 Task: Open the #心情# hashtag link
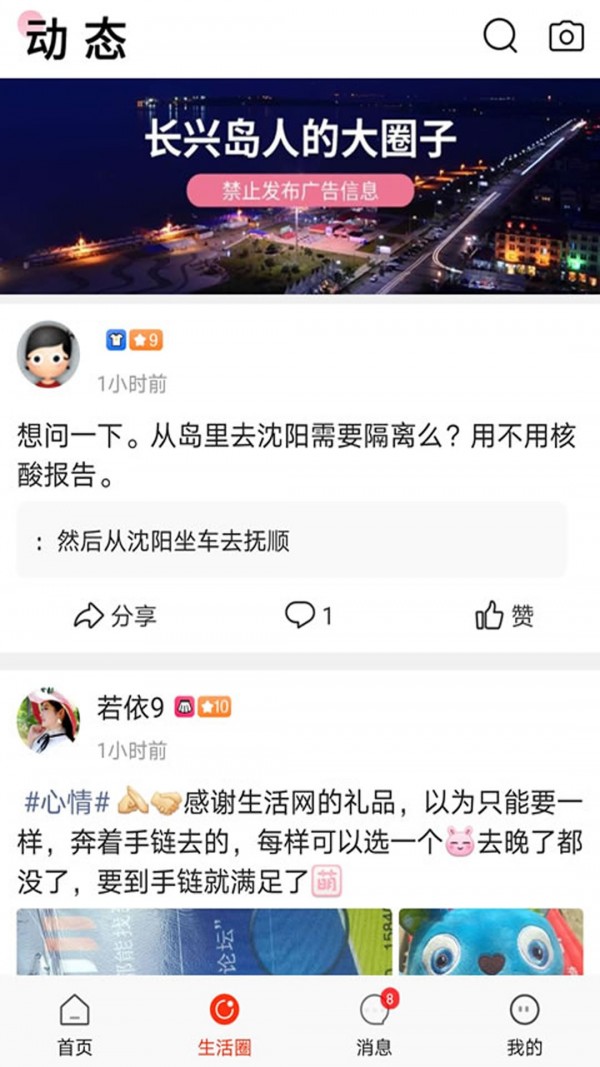(x=67, y=801)
